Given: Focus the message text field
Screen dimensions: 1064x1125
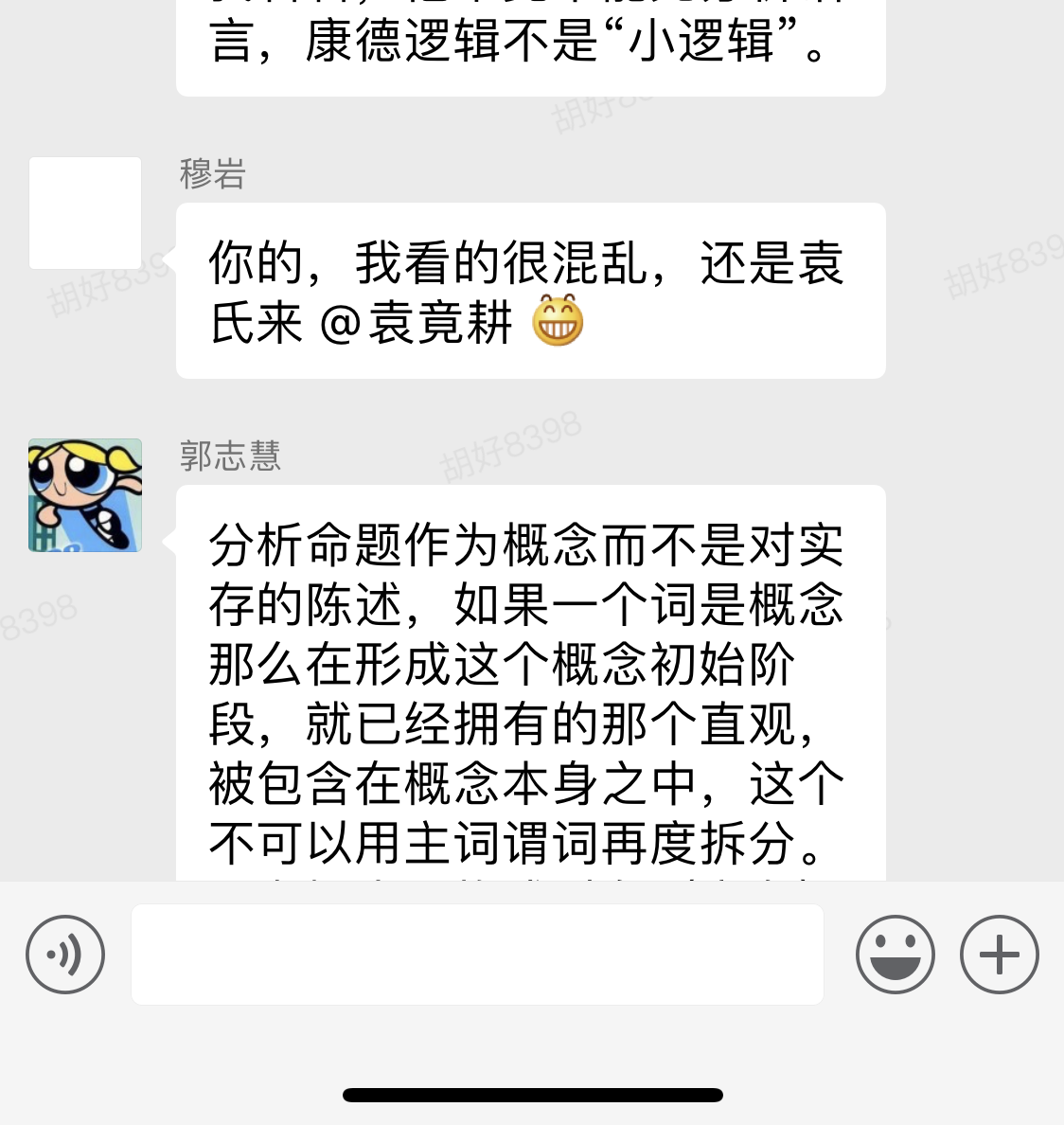Looking at the screenshot, I should click(477, 955).
